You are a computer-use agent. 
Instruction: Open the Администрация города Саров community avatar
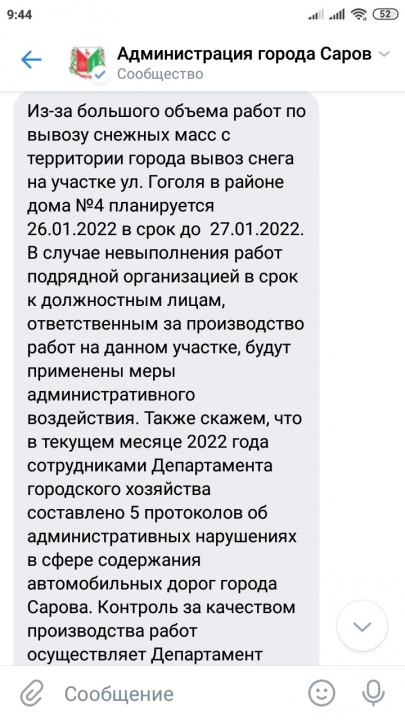click(87, 62)
